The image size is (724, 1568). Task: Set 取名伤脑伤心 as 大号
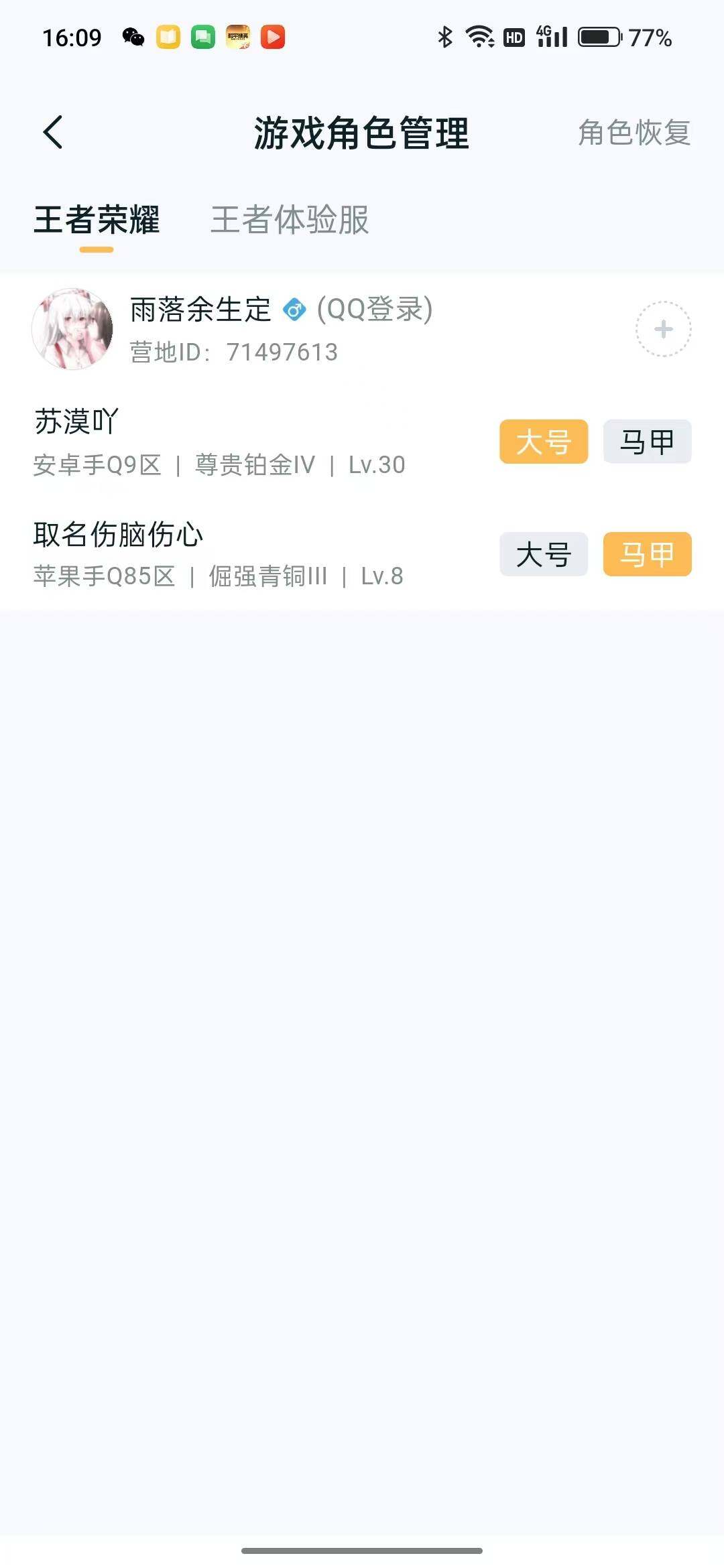click(543, 554)
